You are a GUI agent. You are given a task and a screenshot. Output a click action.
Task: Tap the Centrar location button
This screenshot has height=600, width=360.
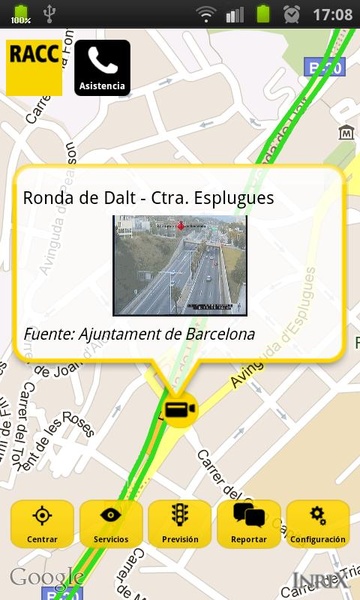pyautogui.click(x=42, y=524)
